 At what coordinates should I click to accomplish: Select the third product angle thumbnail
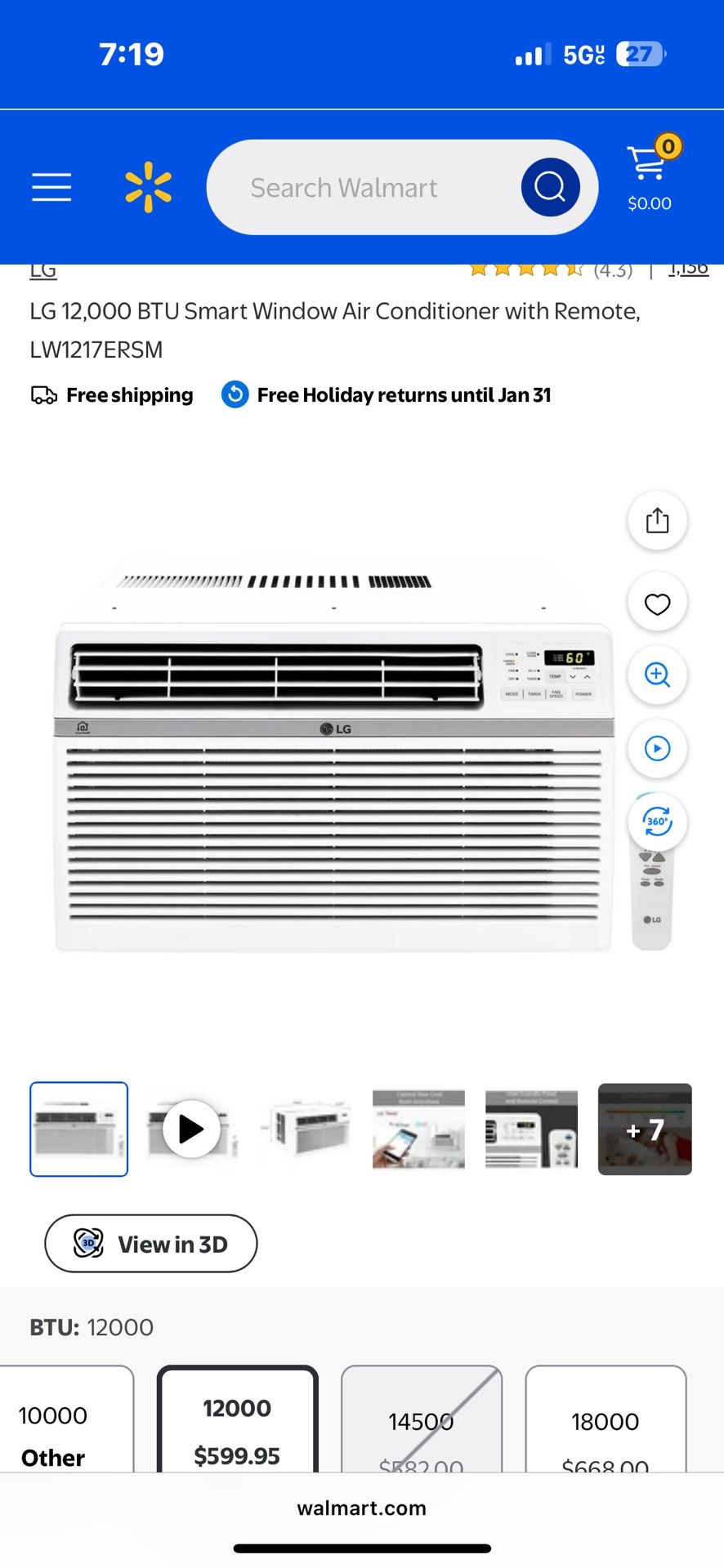305,1129
